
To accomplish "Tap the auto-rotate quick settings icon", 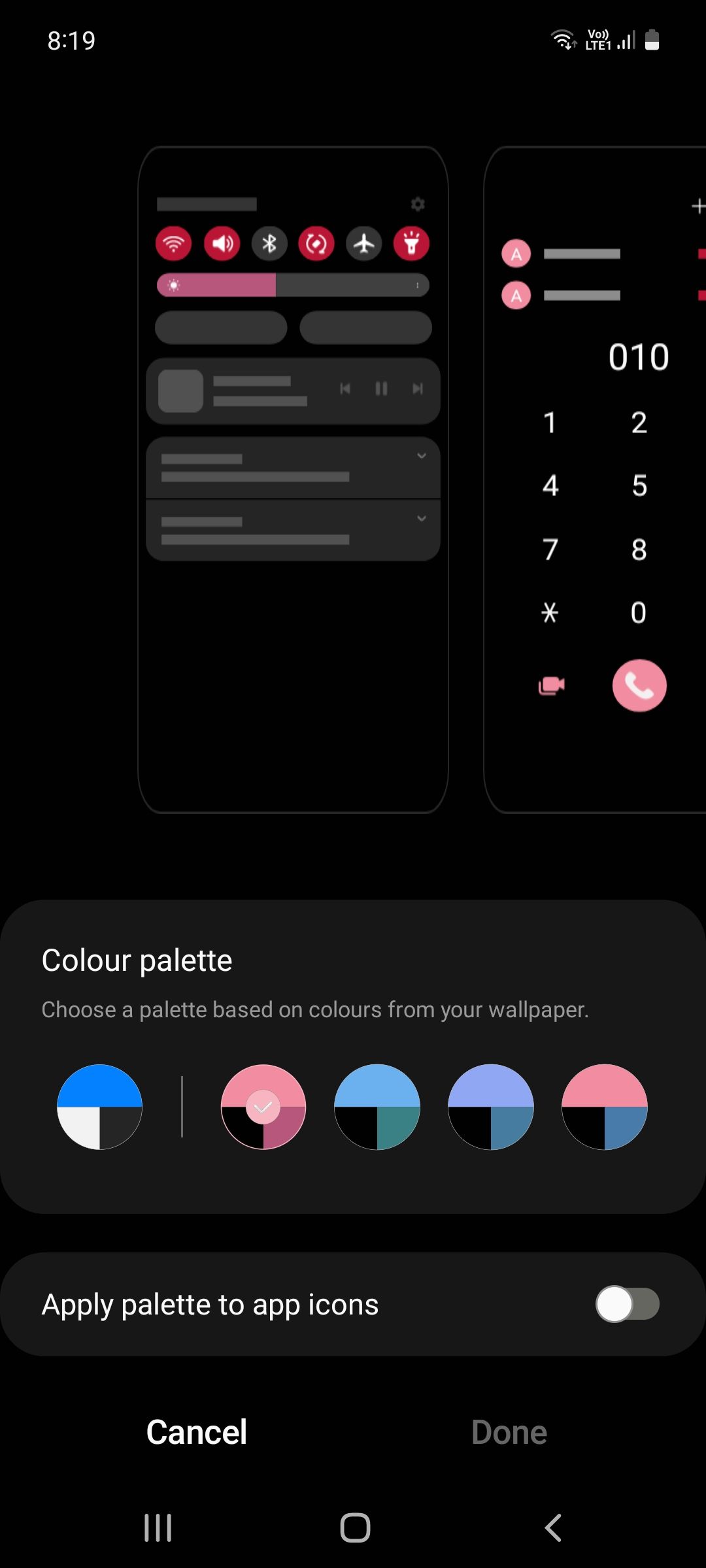I will coord(316,244).
